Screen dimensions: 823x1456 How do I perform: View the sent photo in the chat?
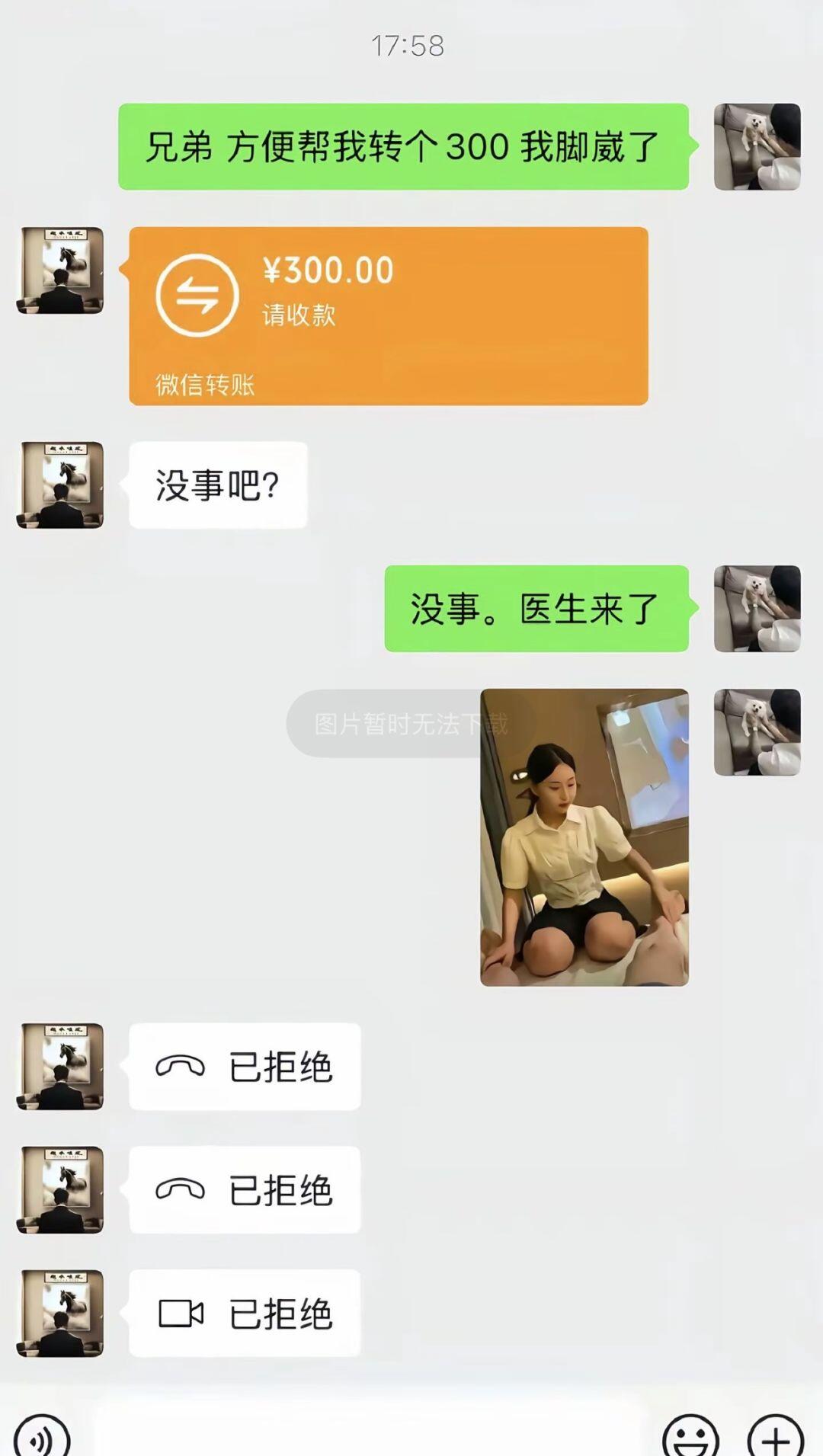pos(584,837)
